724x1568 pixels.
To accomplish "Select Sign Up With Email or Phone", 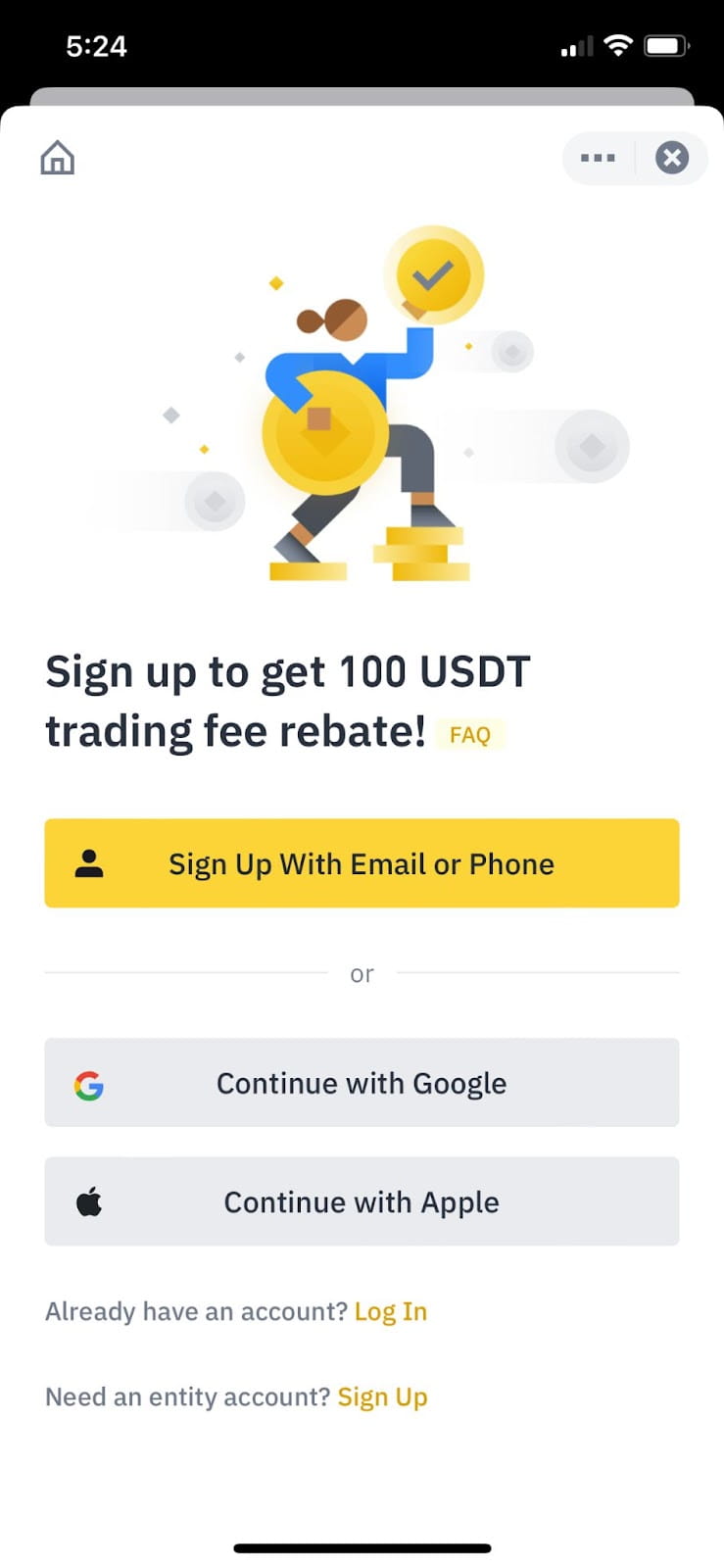I will 362,863.
